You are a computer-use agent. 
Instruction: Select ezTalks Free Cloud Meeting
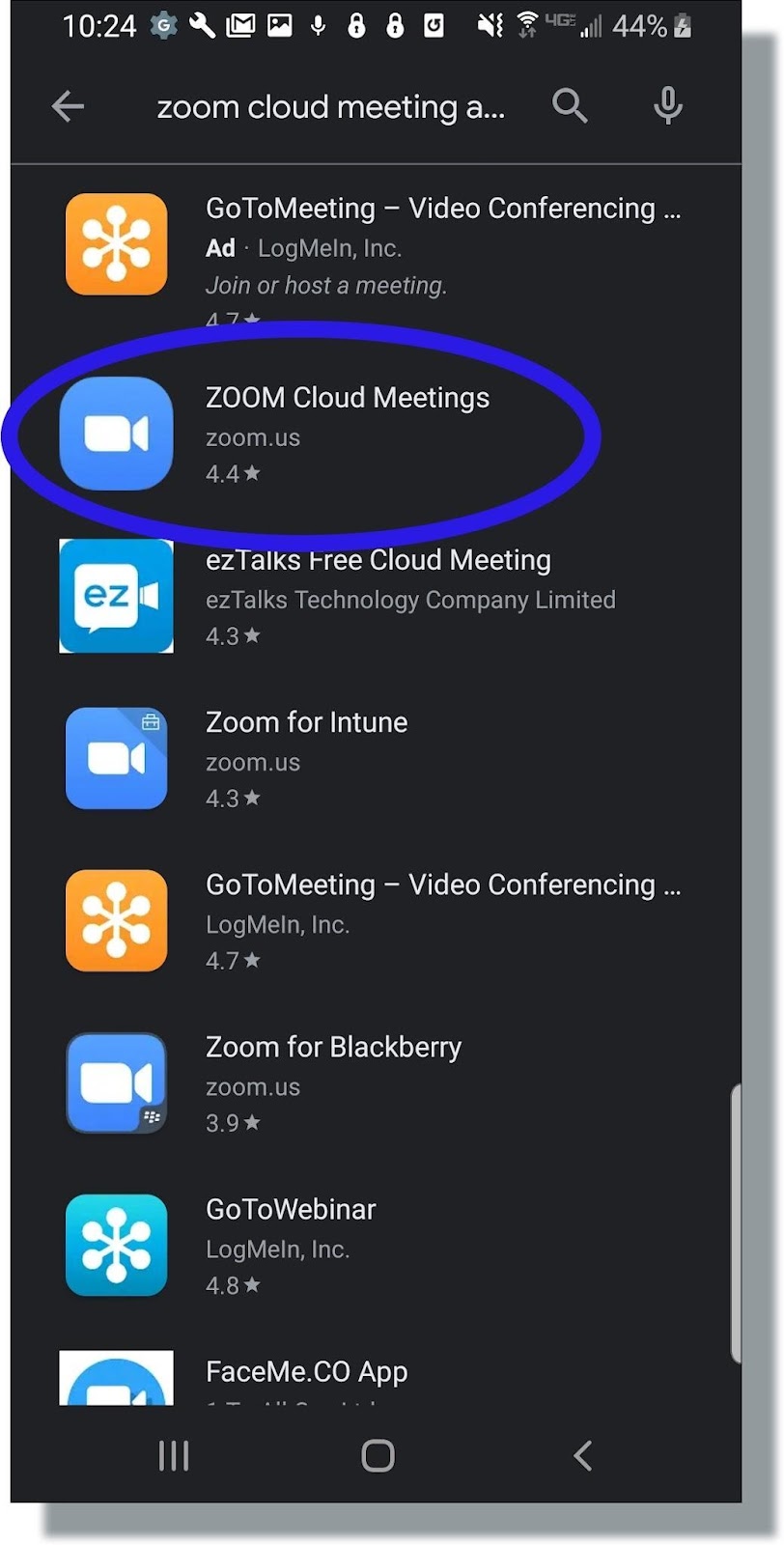377,596
